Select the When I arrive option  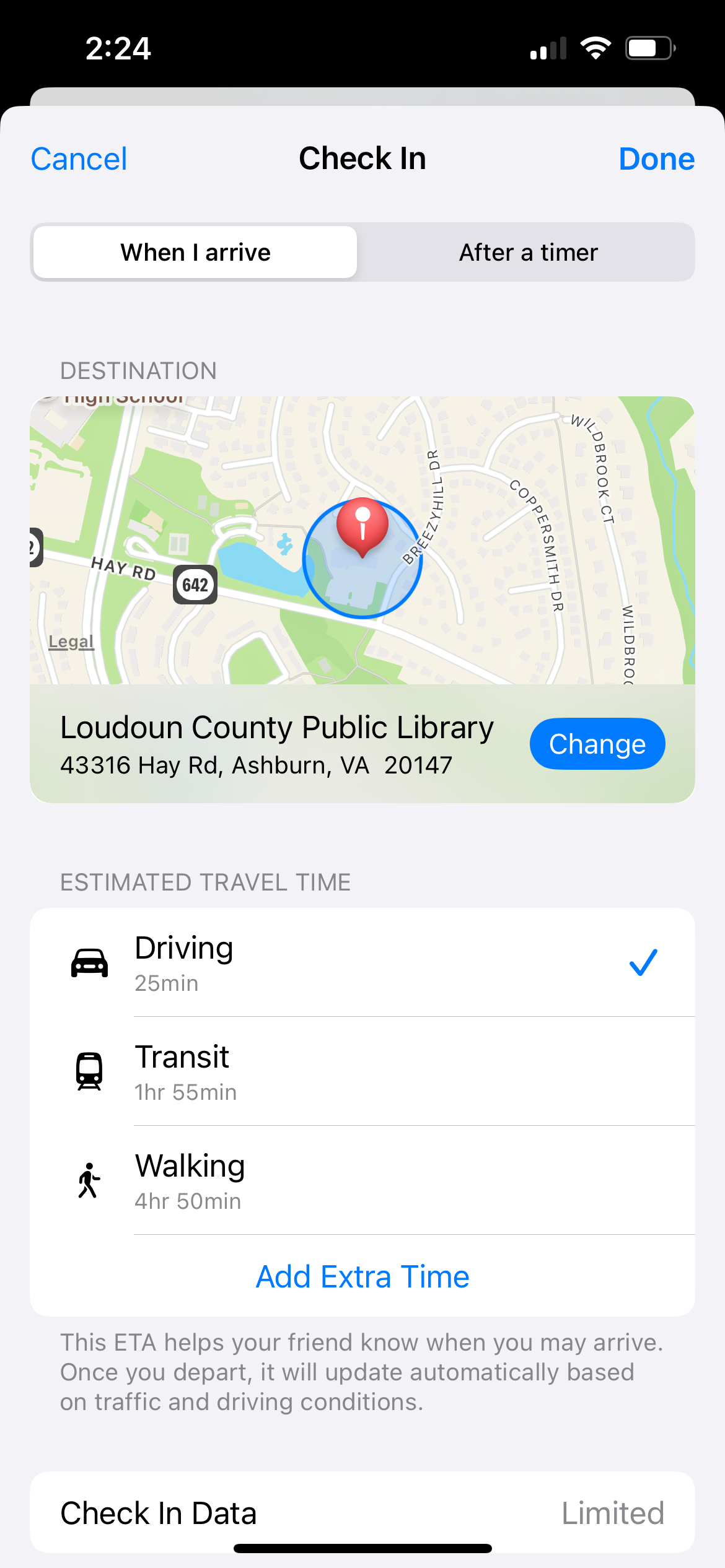[x=195, y=252]
